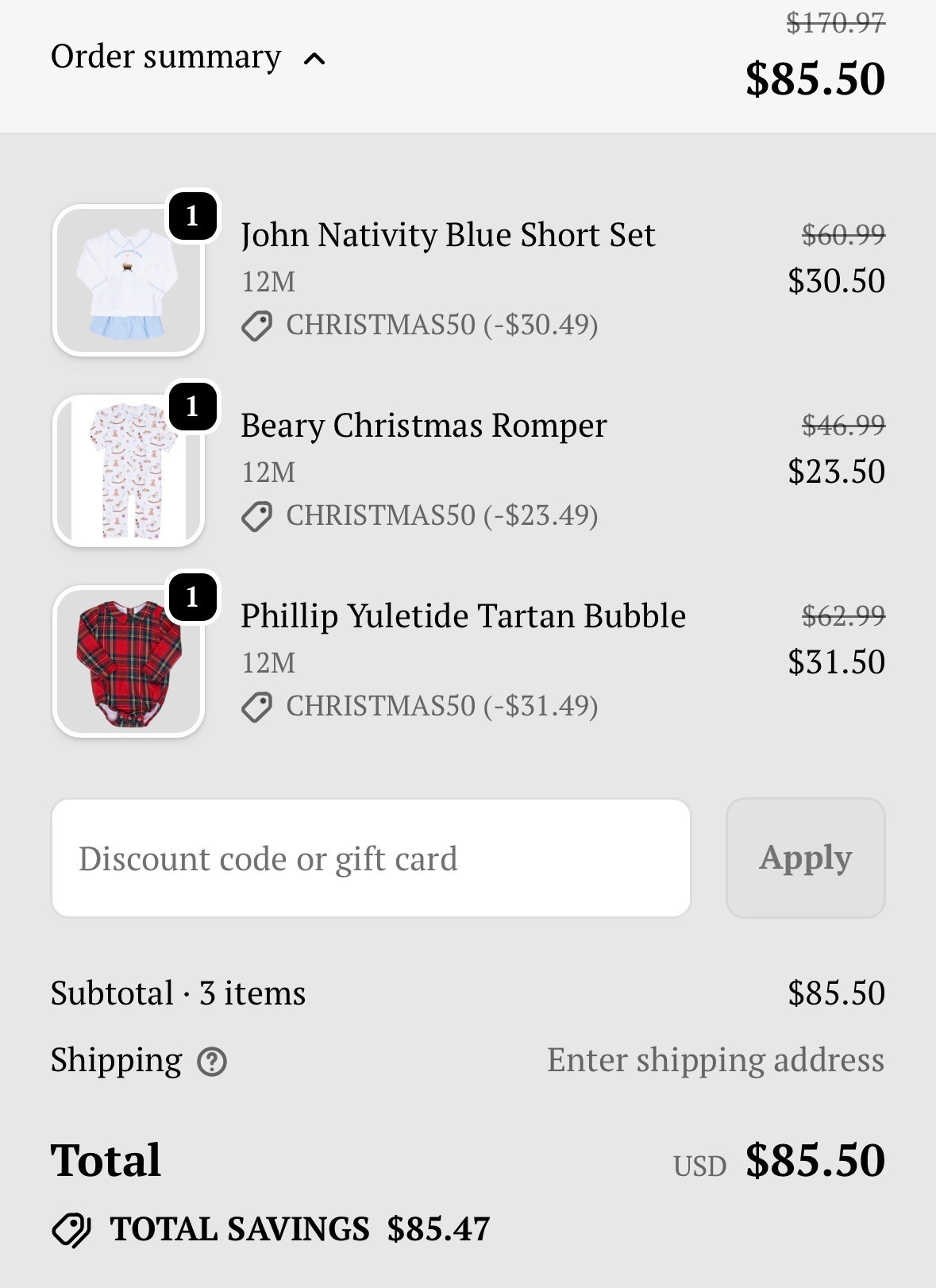Click the quantity badge on John Nativity item
This screenshot has width=936, height=1288.
[194, 214]
